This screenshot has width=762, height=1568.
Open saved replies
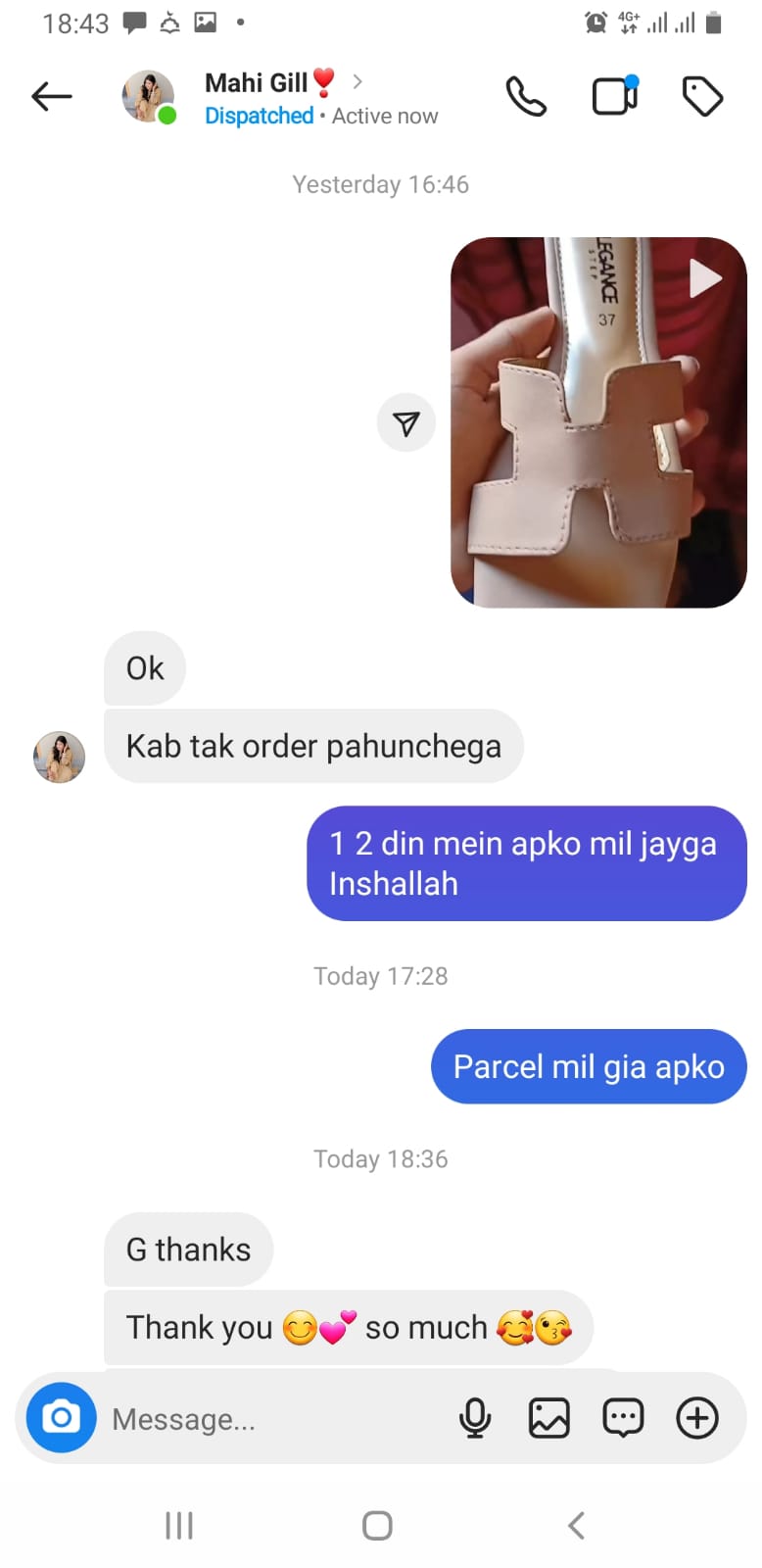(623, 1418)
